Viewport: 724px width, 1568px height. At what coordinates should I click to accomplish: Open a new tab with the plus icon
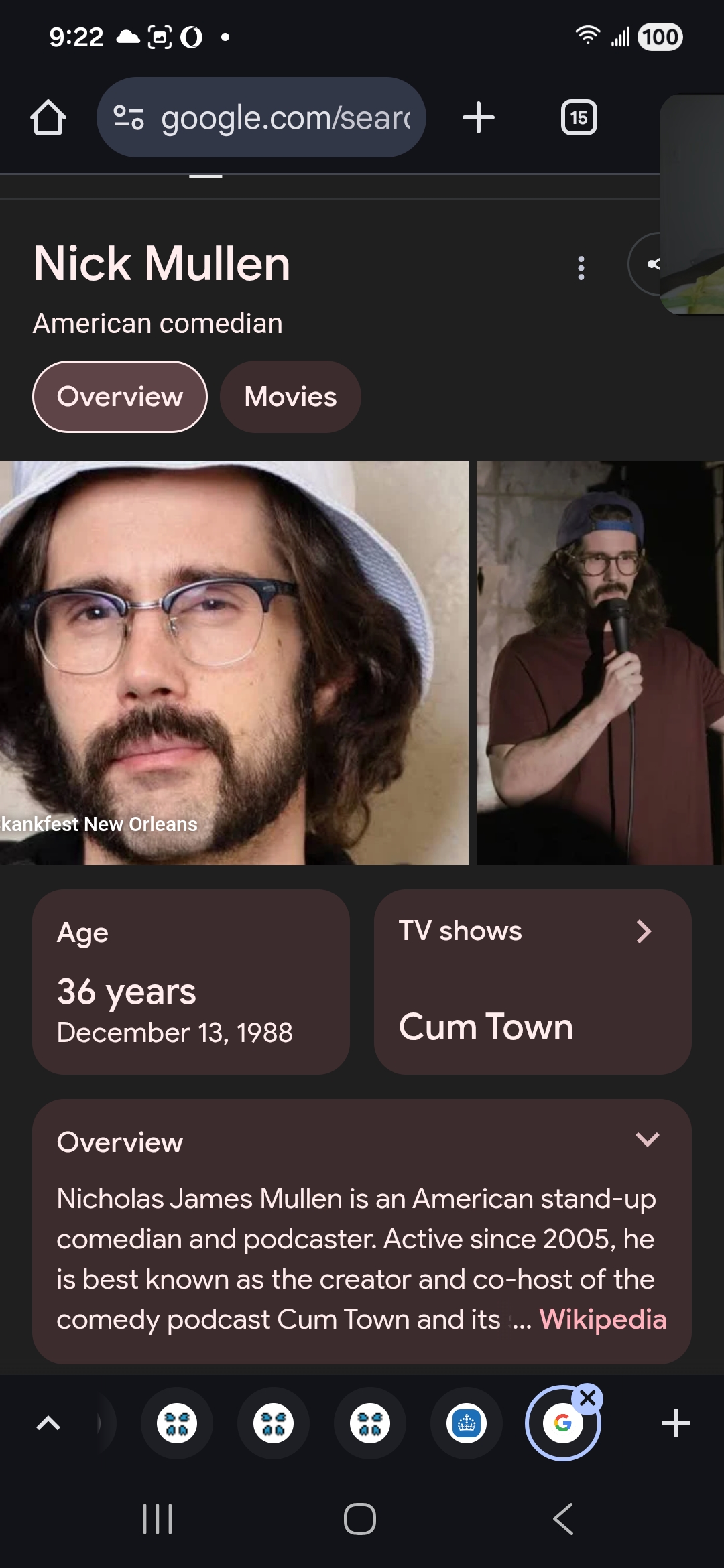(479, 118)
